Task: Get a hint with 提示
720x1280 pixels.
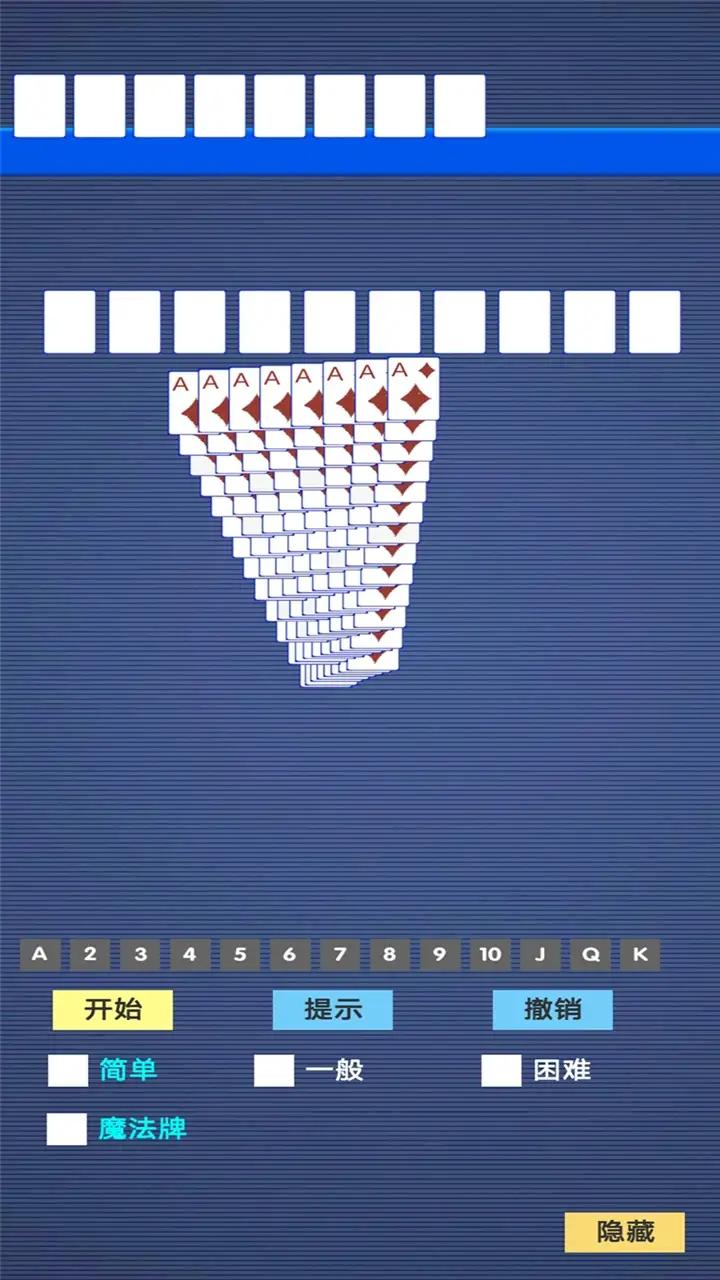Action: [x=333, y=1010]
